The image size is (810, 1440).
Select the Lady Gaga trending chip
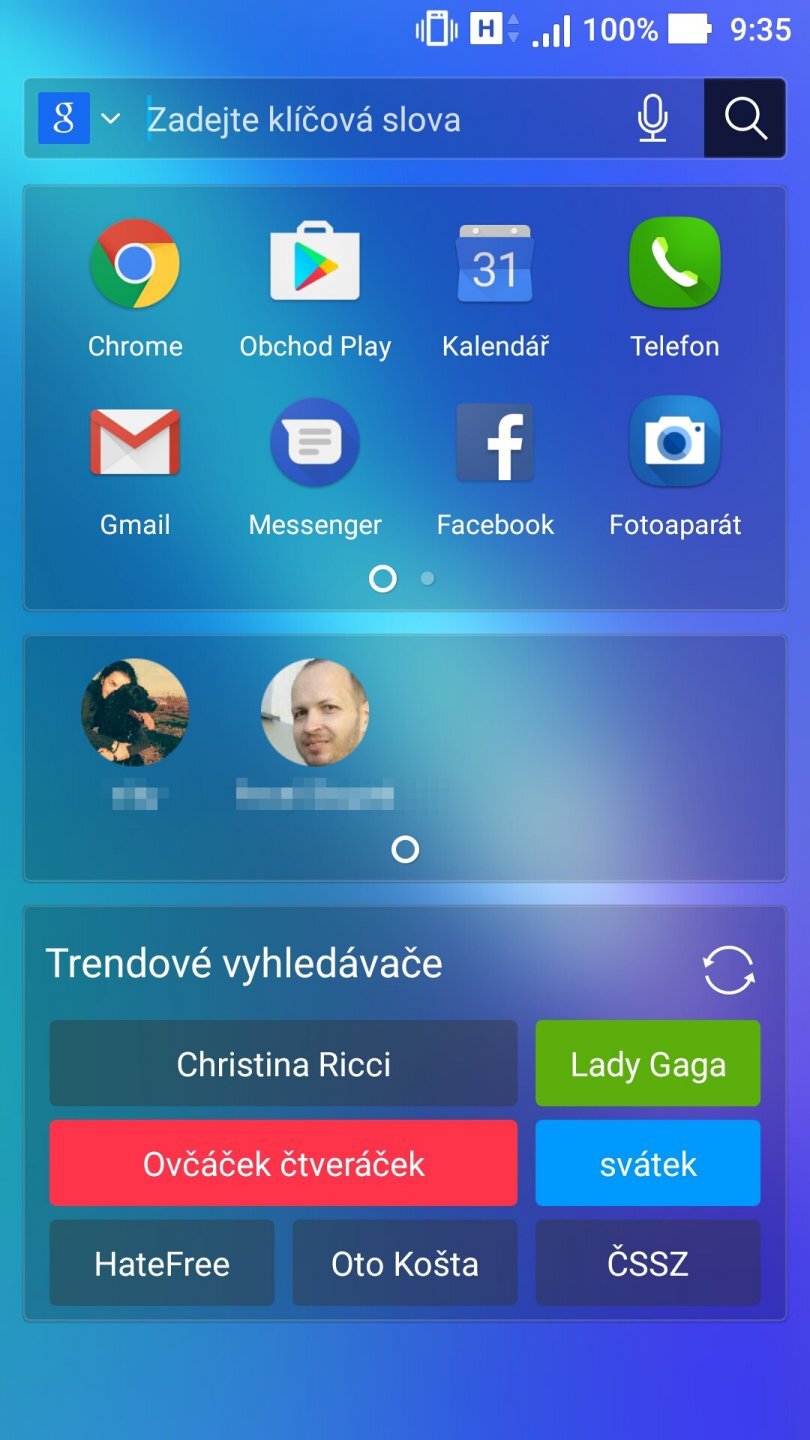pos(648,1063)
